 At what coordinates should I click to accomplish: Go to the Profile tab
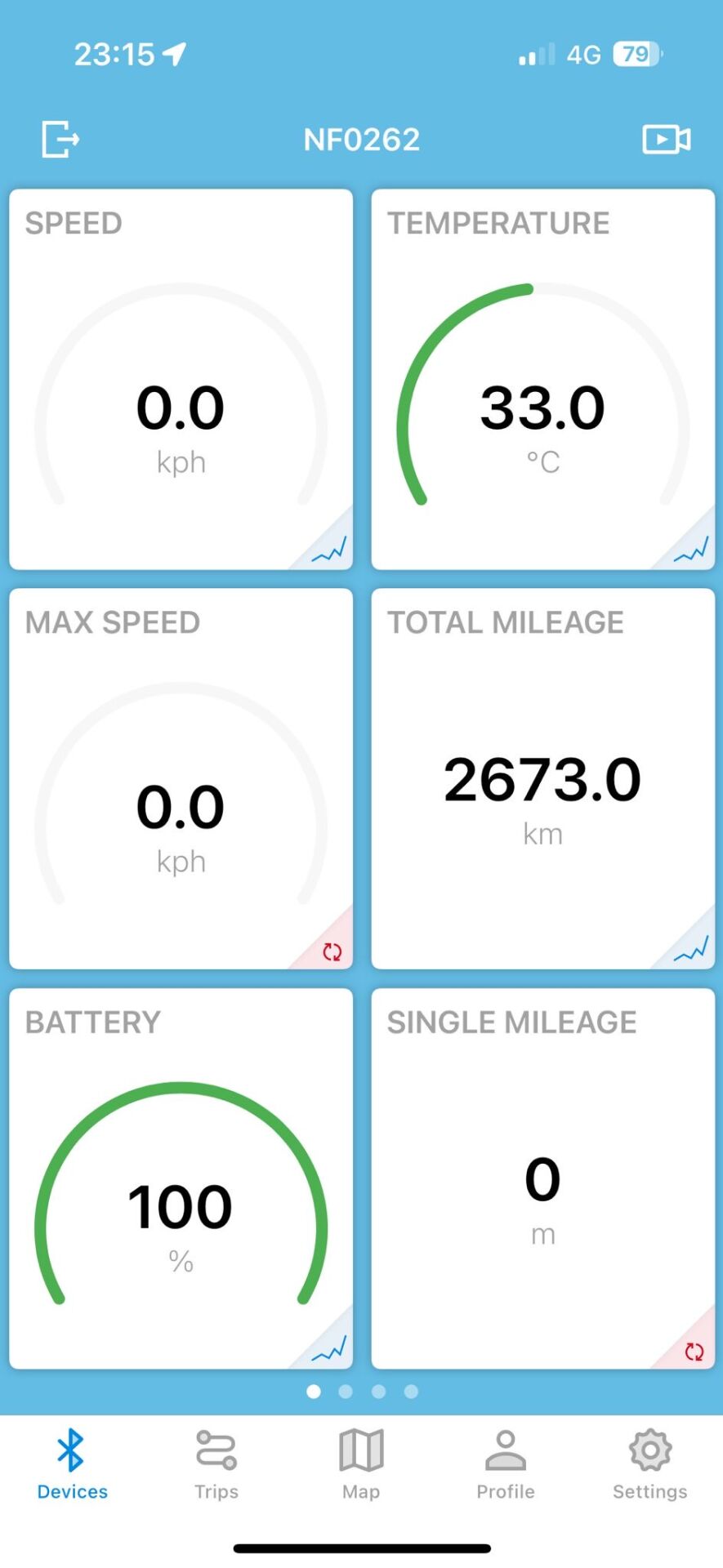[506, 1465]
